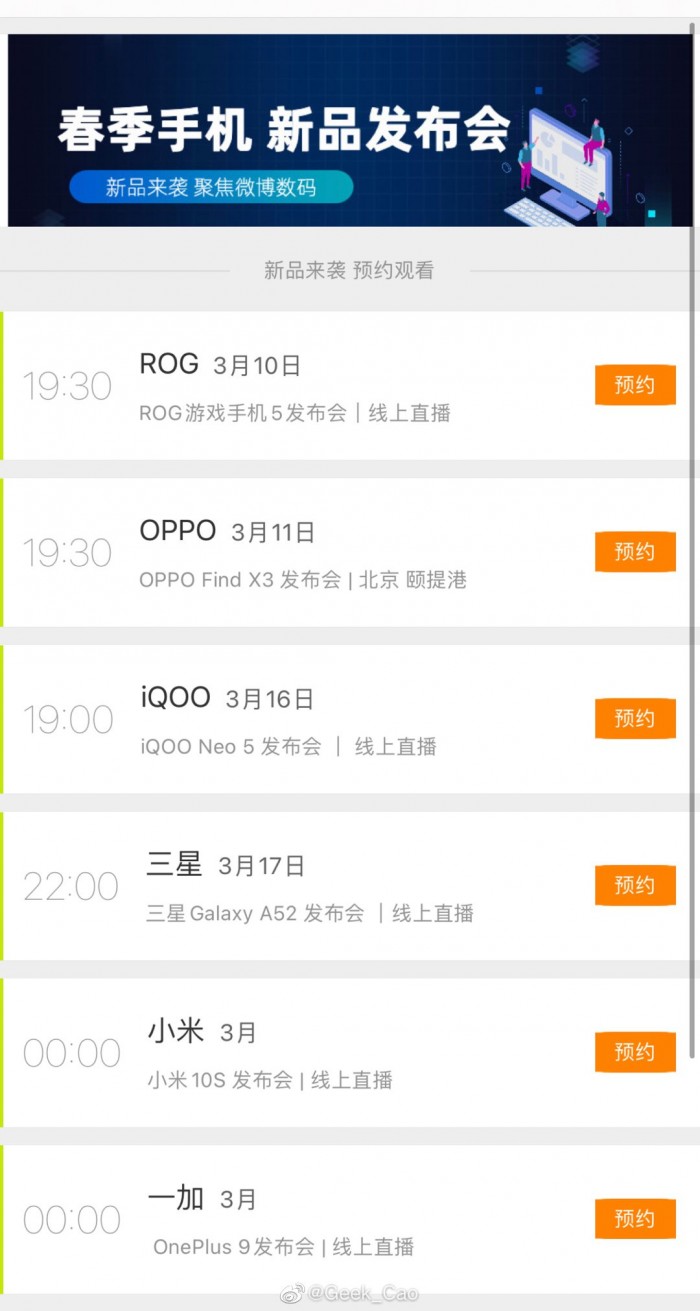Tap 预约 for OPPO Find X3 发布会
The height and width of the screenshot is (1311, 700).
[x=635, y=552]
